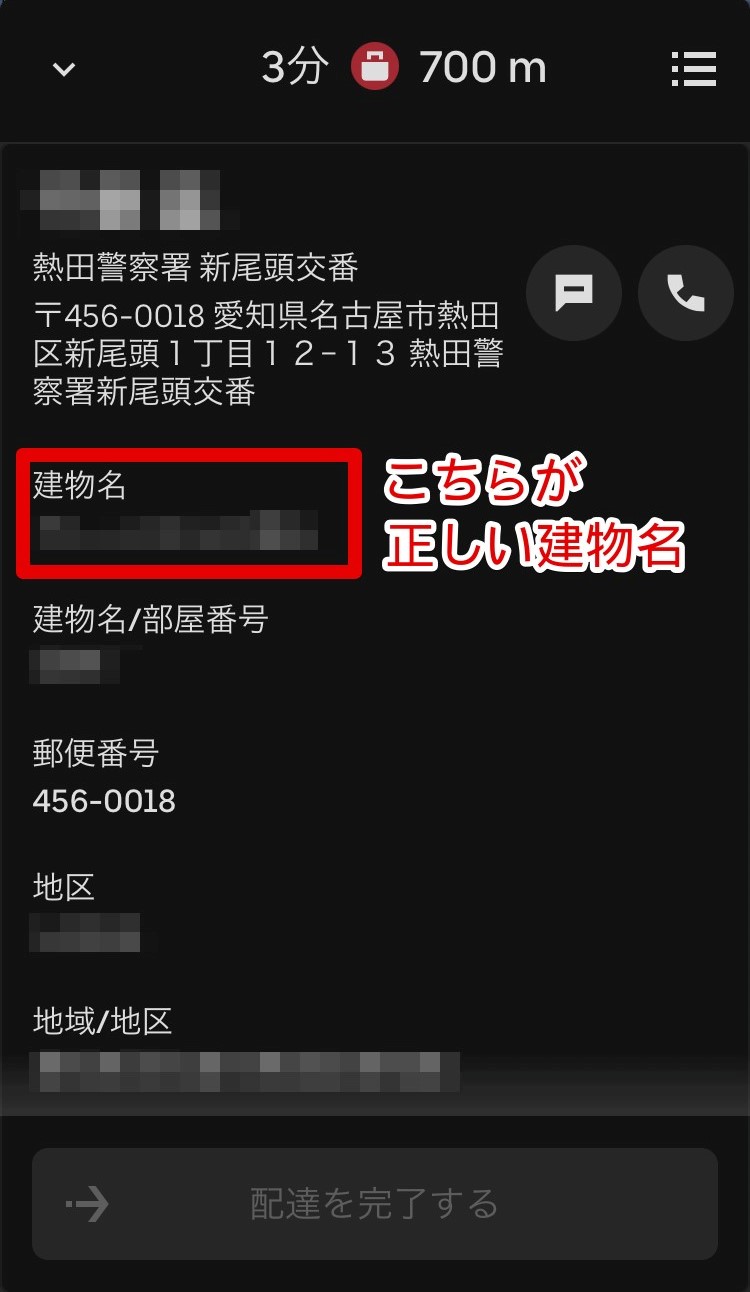Select the speech bubble icon to message customer
This screenshot has width=750, height=1292.
click(574, 292)
